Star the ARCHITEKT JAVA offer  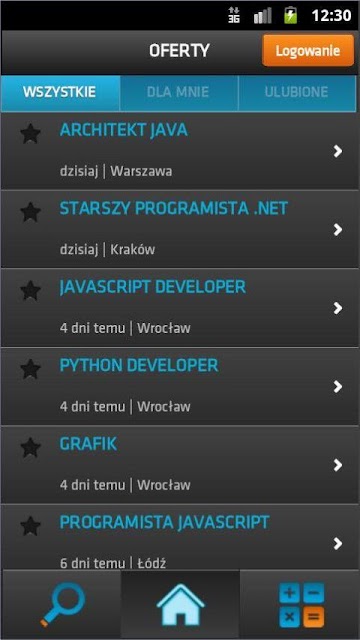(31, 135)
